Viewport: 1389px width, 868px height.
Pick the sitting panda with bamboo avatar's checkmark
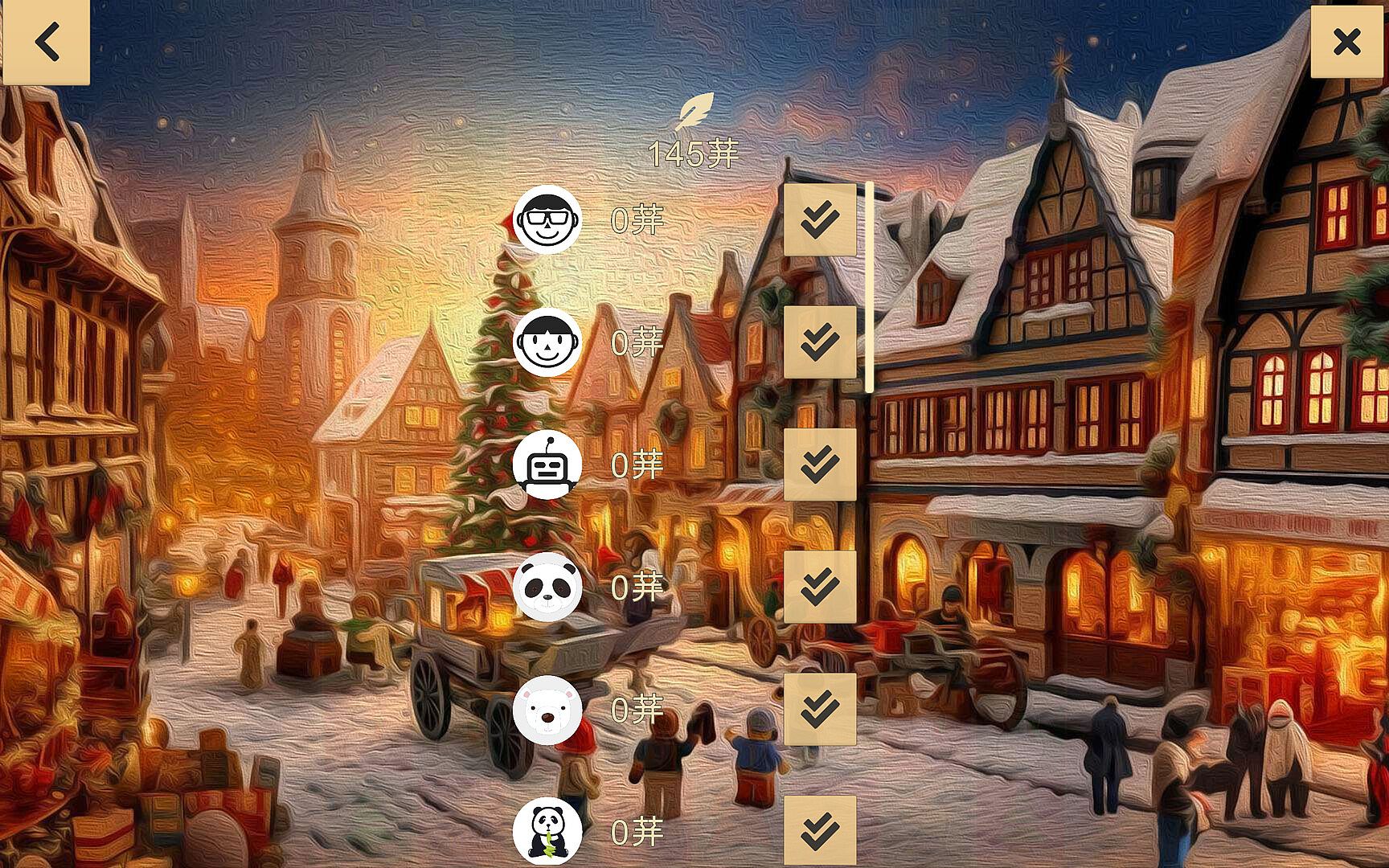(819, 830)
